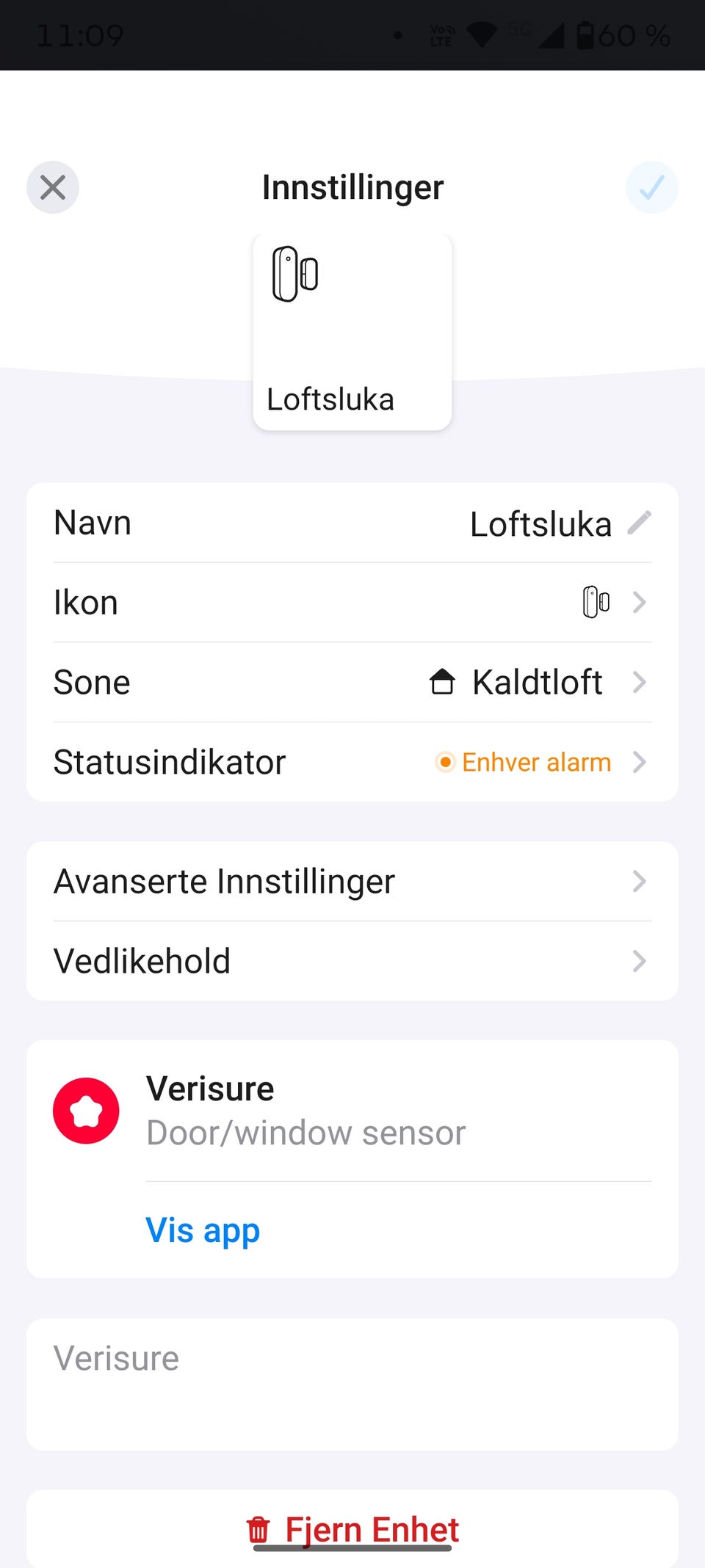
Task: Confirm settings with the checkmark
Action: pos(651,187)
